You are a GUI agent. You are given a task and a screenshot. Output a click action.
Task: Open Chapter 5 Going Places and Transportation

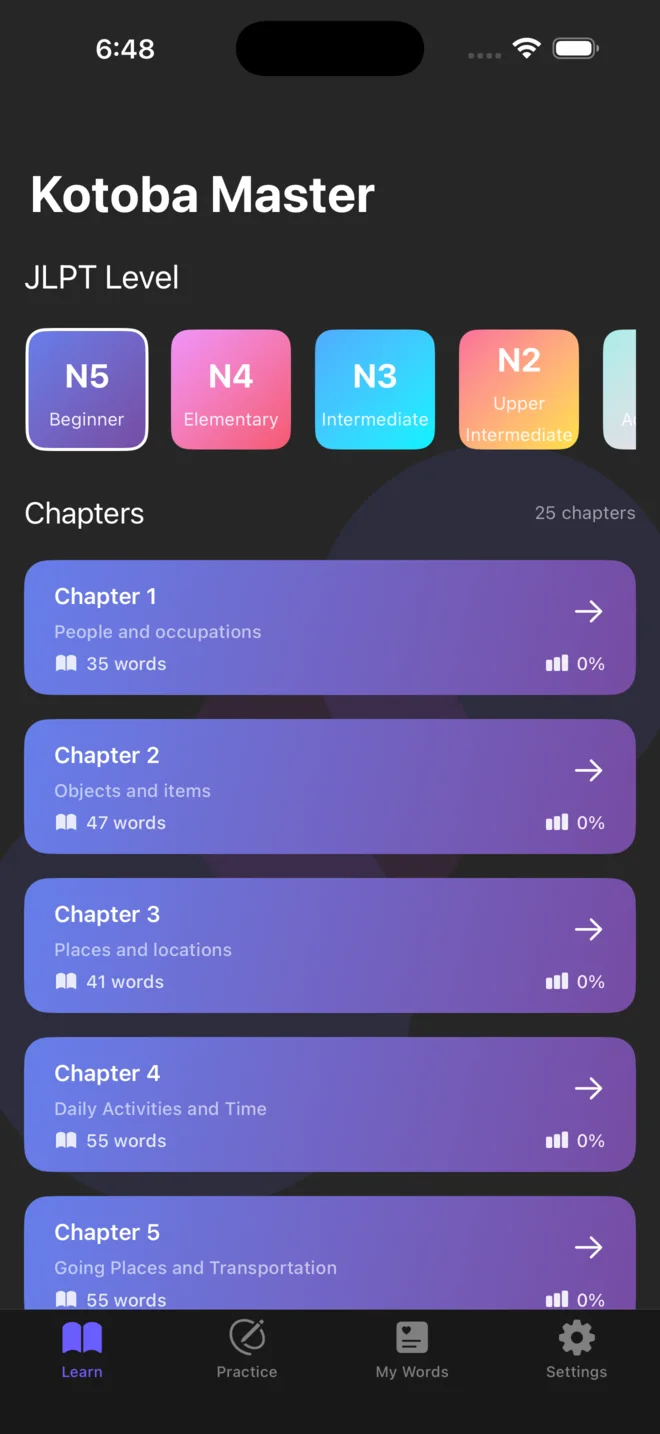click(330, 1253)
